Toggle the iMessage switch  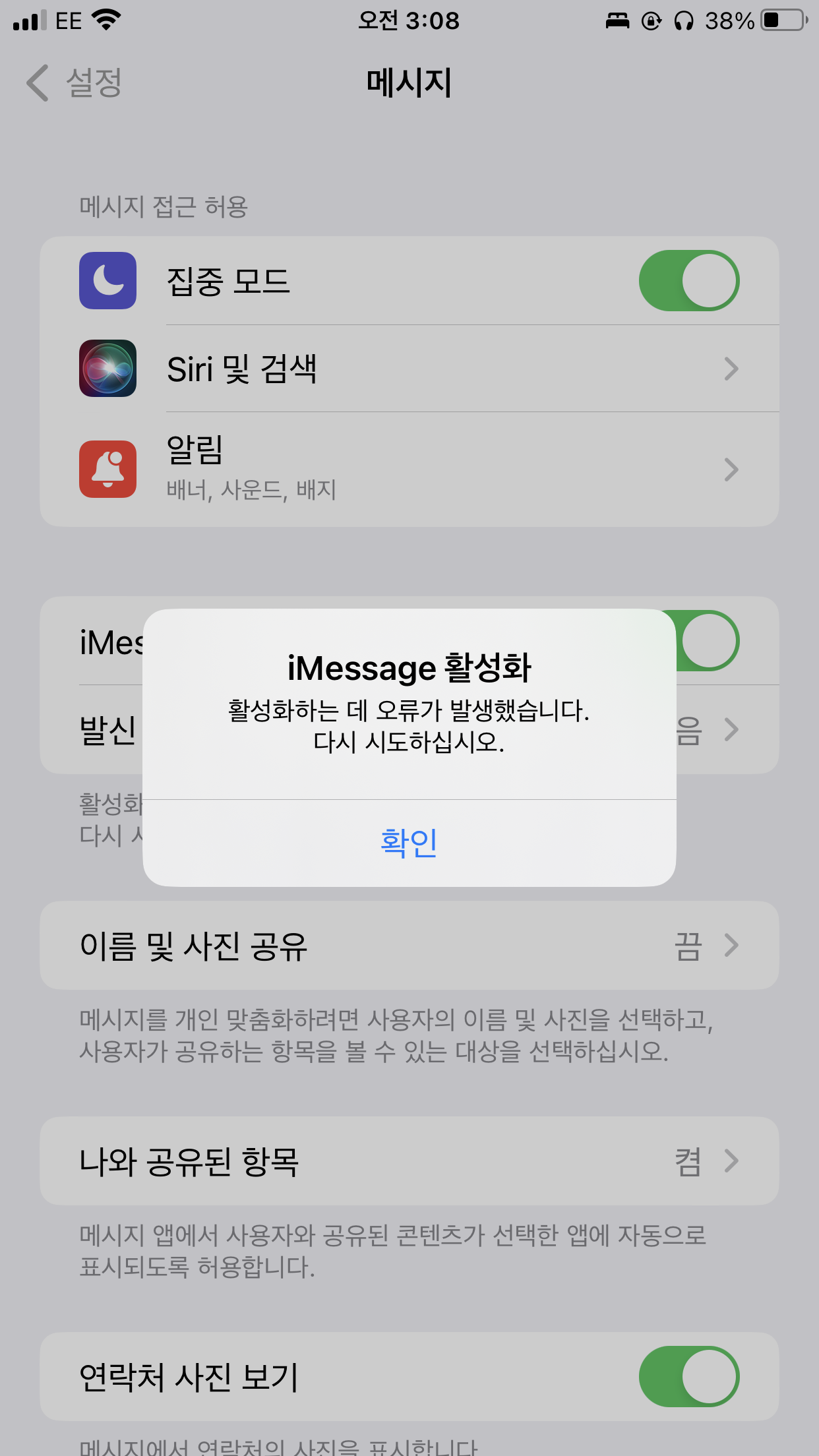tap(708, 641)
